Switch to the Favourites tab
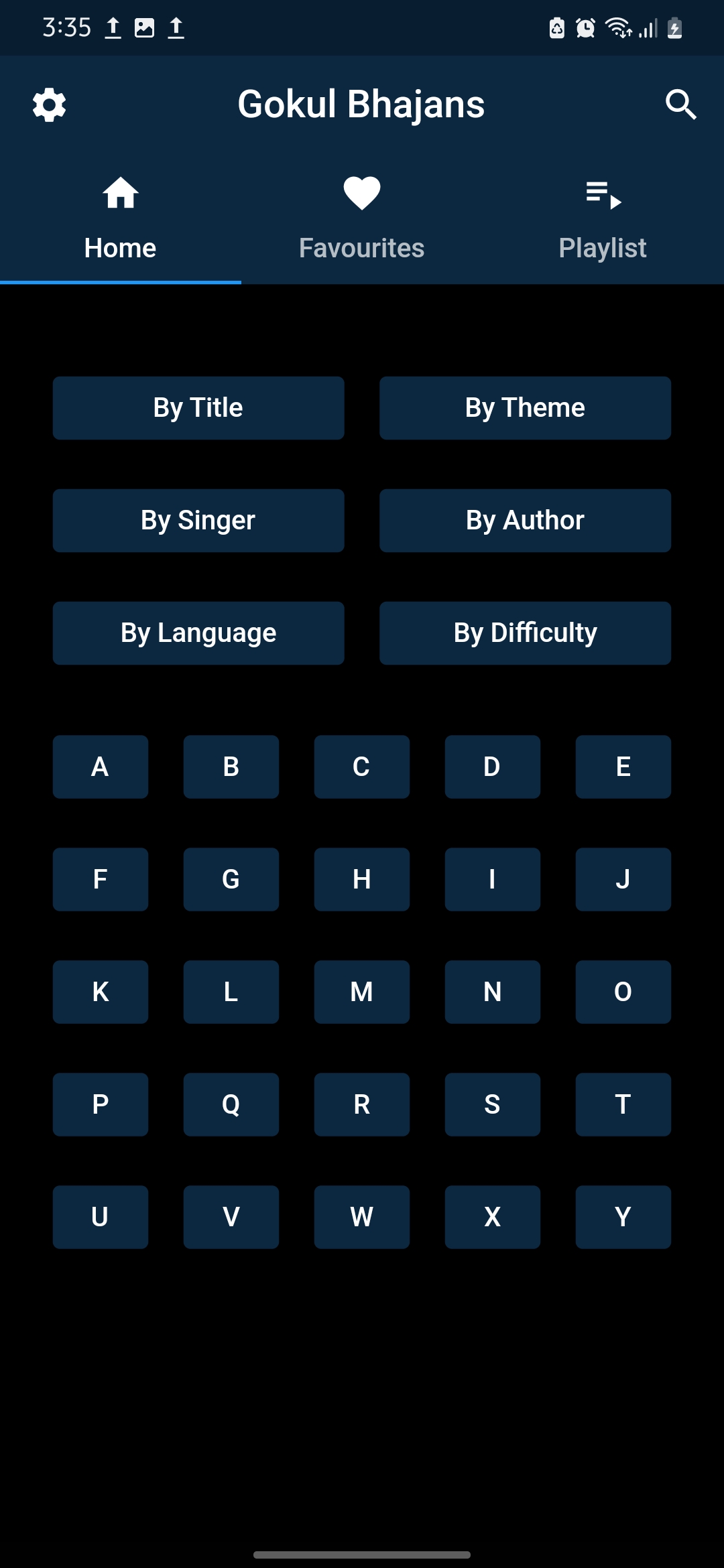 click(x=361, y=247)
